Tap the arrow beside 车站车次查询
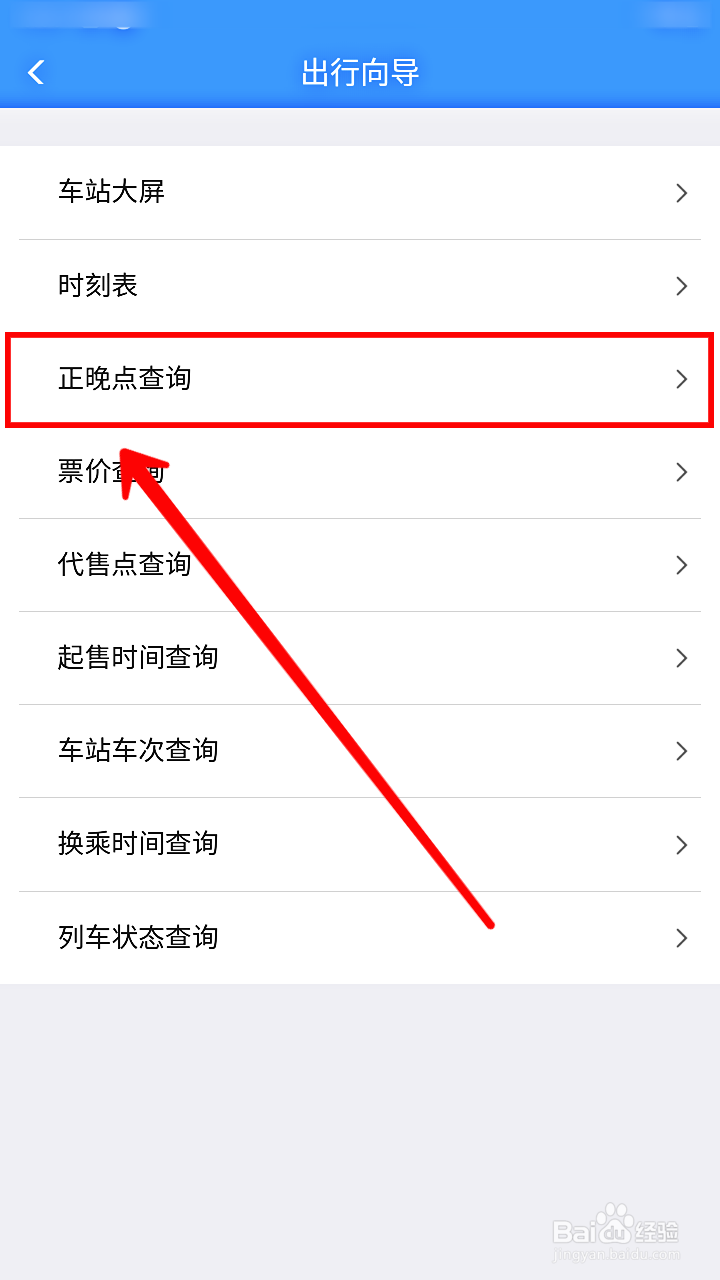720x1280 pixels. [x=682, y=751]
